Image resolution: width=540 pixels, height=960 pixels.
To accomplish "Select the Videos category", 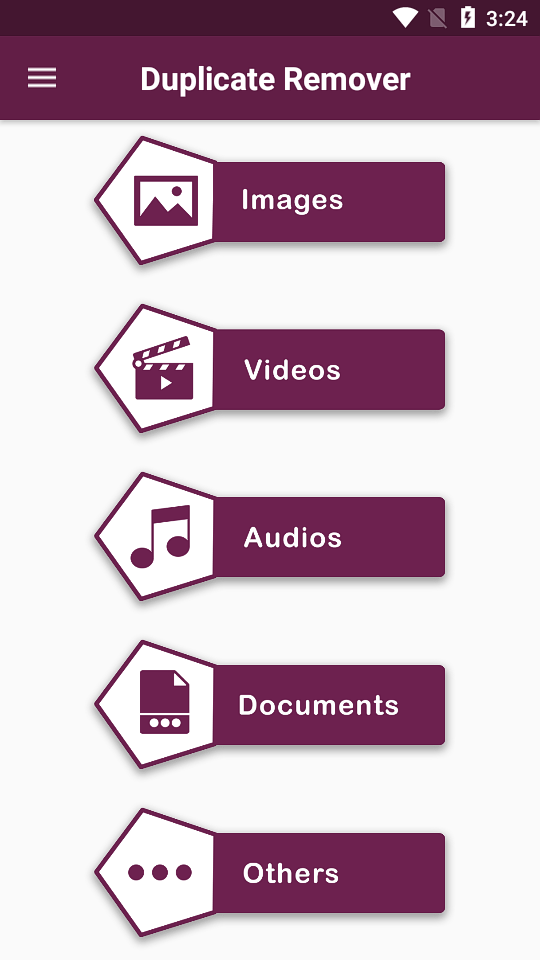I will point(270,369).
